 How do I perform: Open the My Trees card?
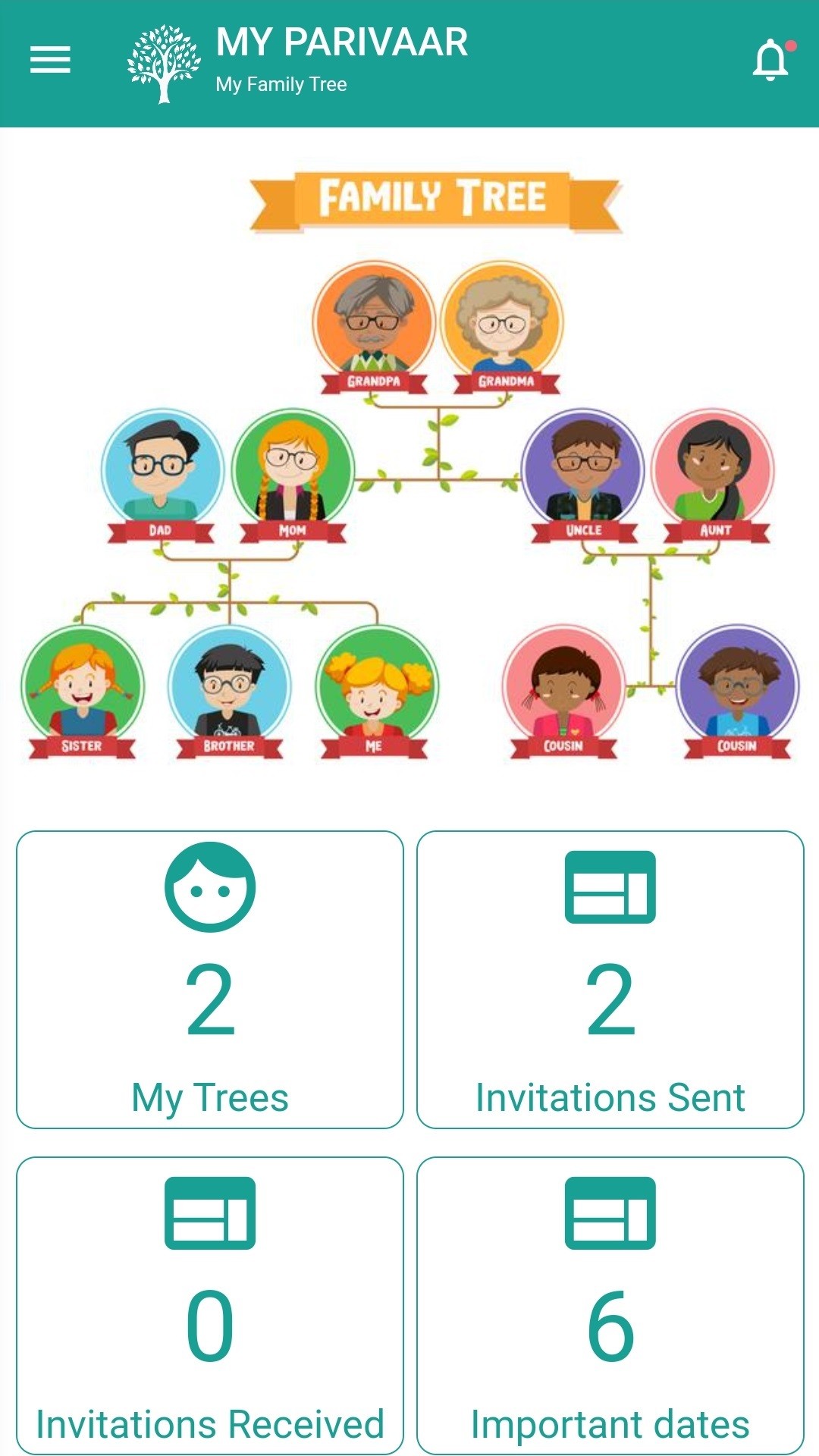tap(210, 979)
